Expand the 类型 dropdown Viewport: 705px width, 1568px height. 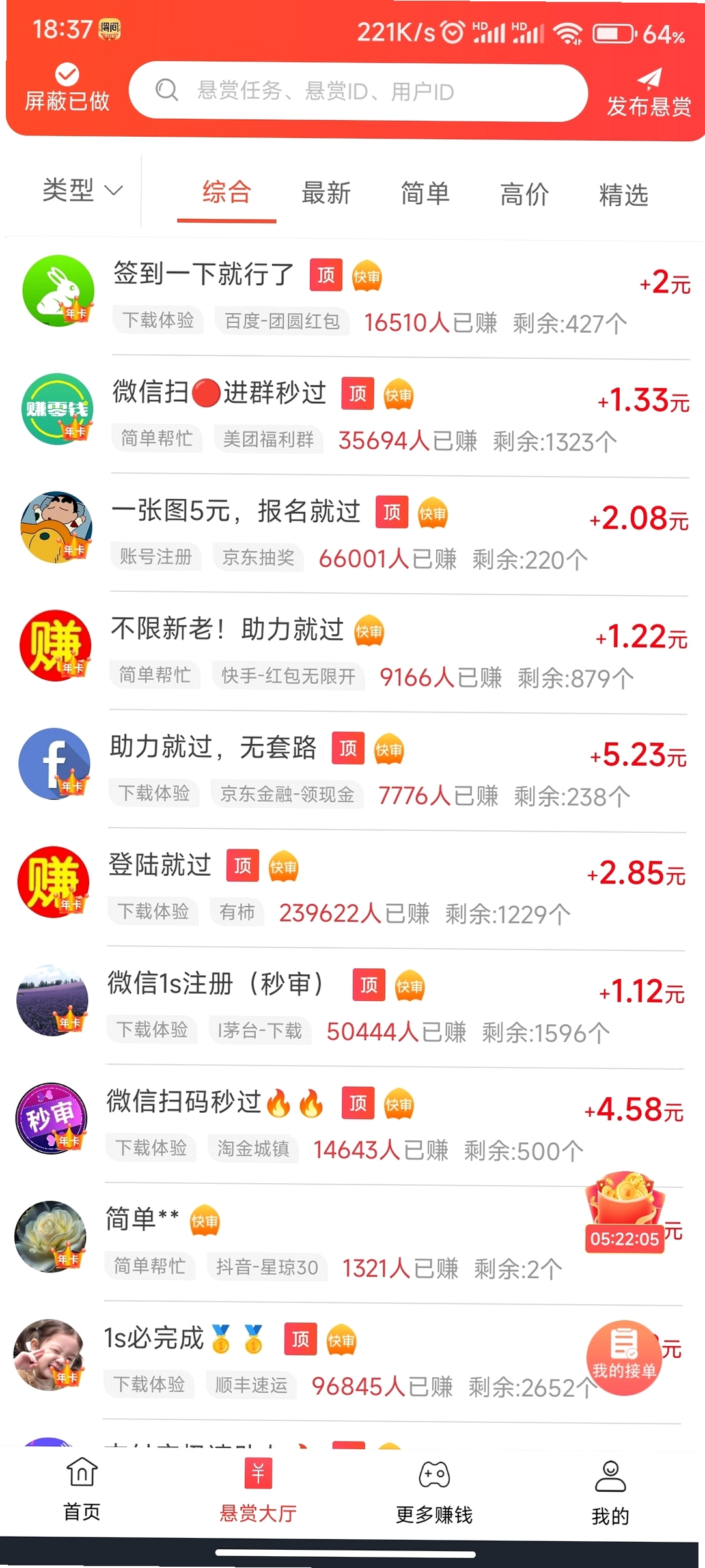pos(82,190)
